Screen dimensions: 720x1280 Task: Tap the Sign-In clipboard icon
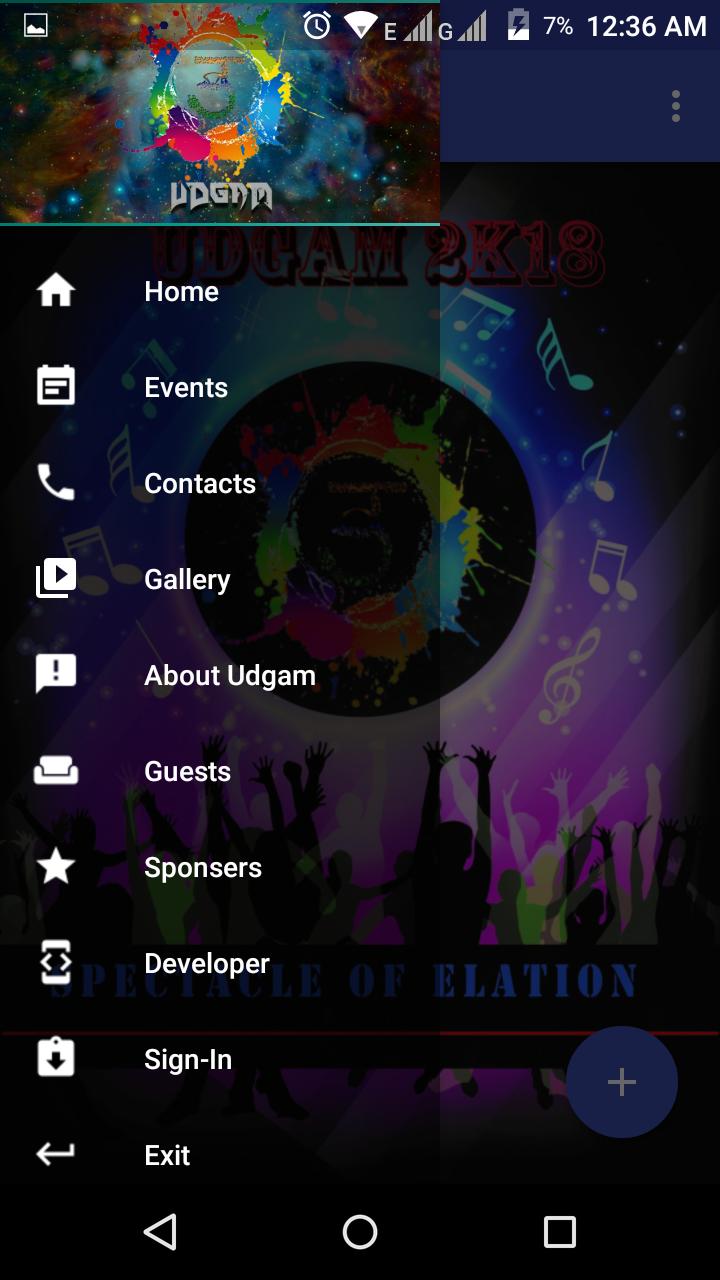click(x=55, y=1058)
